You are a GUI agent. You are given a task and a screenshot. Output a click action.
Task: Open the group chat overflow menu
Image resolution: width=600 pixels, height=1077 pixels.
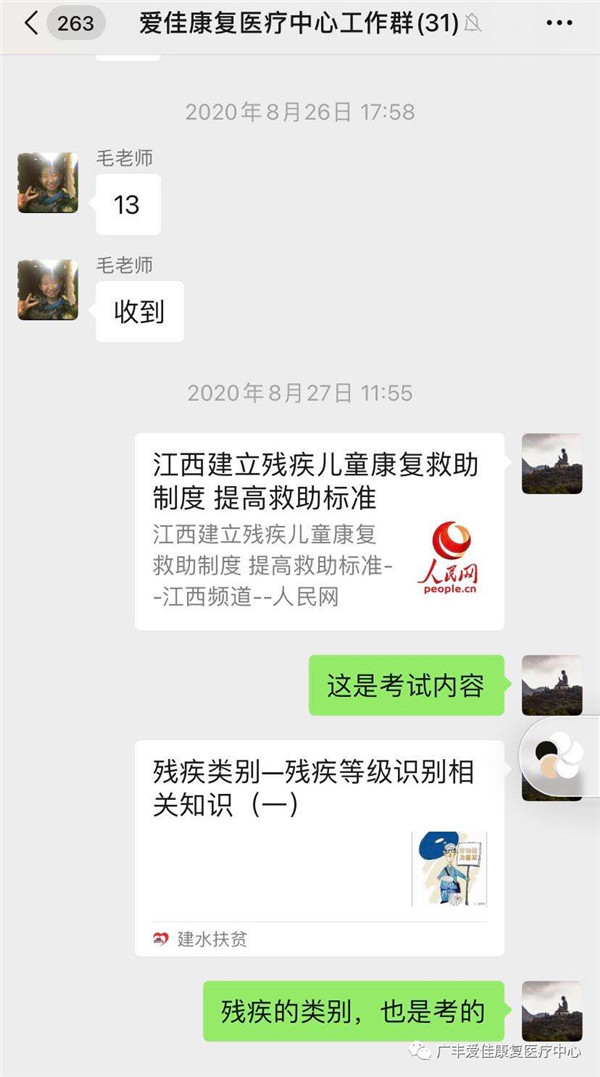point(560,23)
